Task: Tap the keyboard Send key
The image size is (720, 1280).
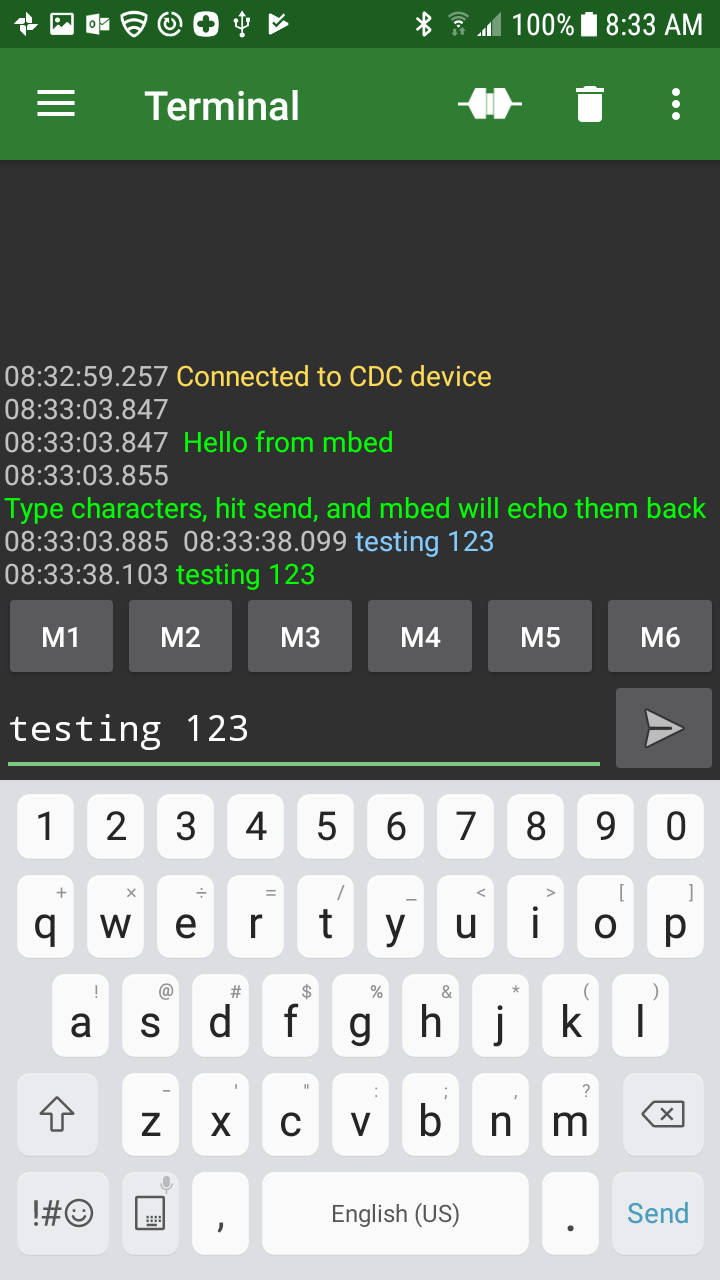Action: (x=657, y=1213)
